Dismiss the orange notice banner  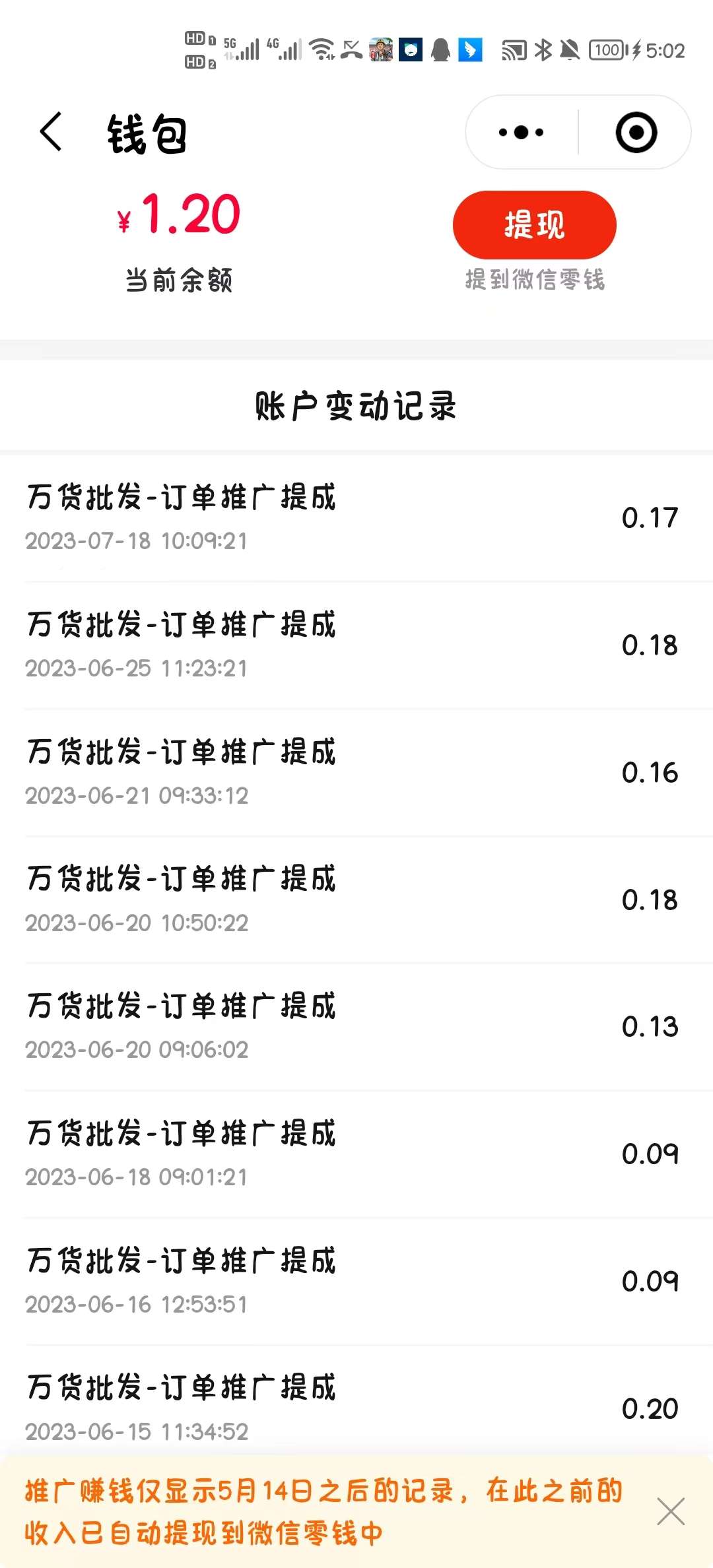pyautogui.click(x=671, y=1511)
